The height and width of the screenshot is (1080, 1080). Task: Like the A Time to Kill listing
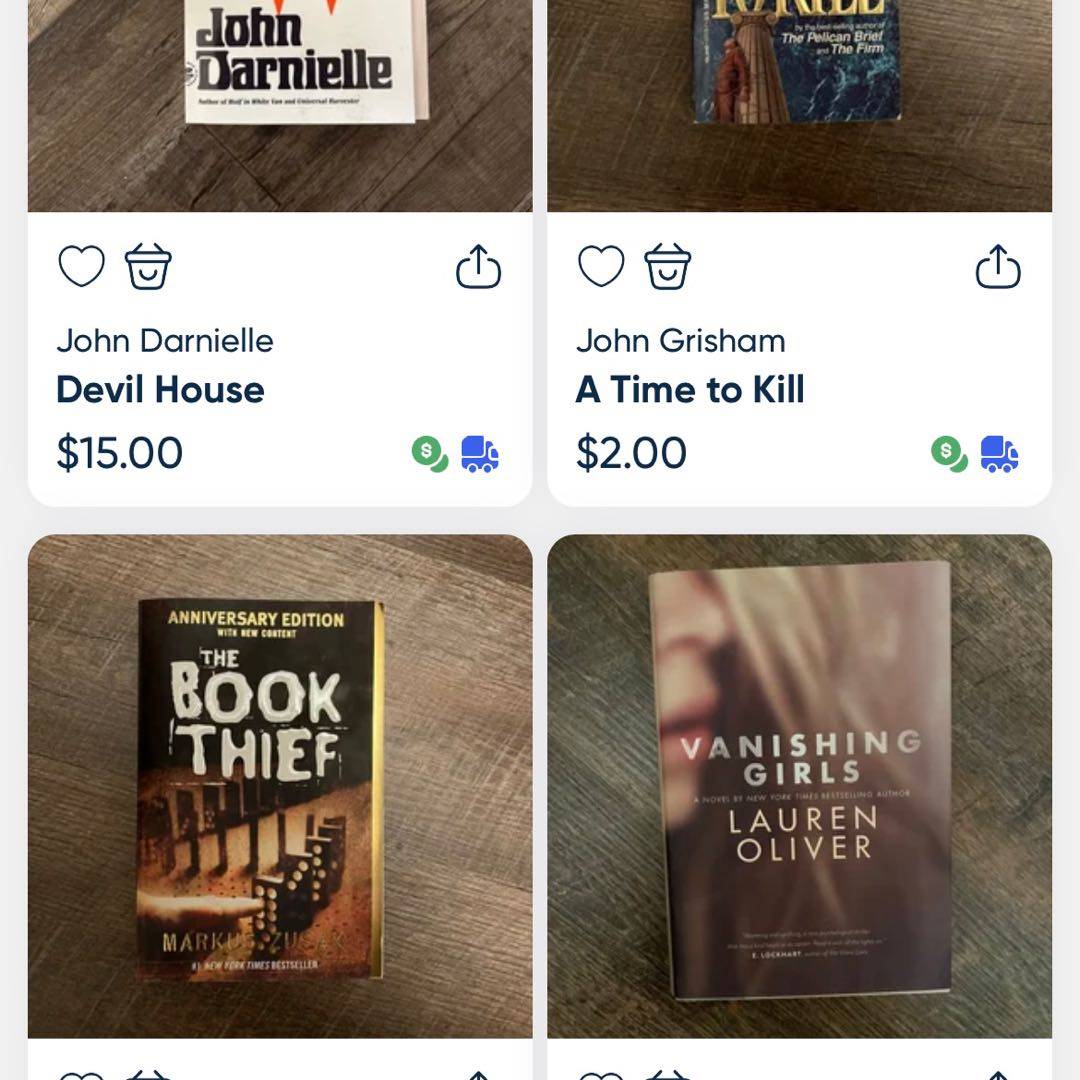tap(601, 267)
